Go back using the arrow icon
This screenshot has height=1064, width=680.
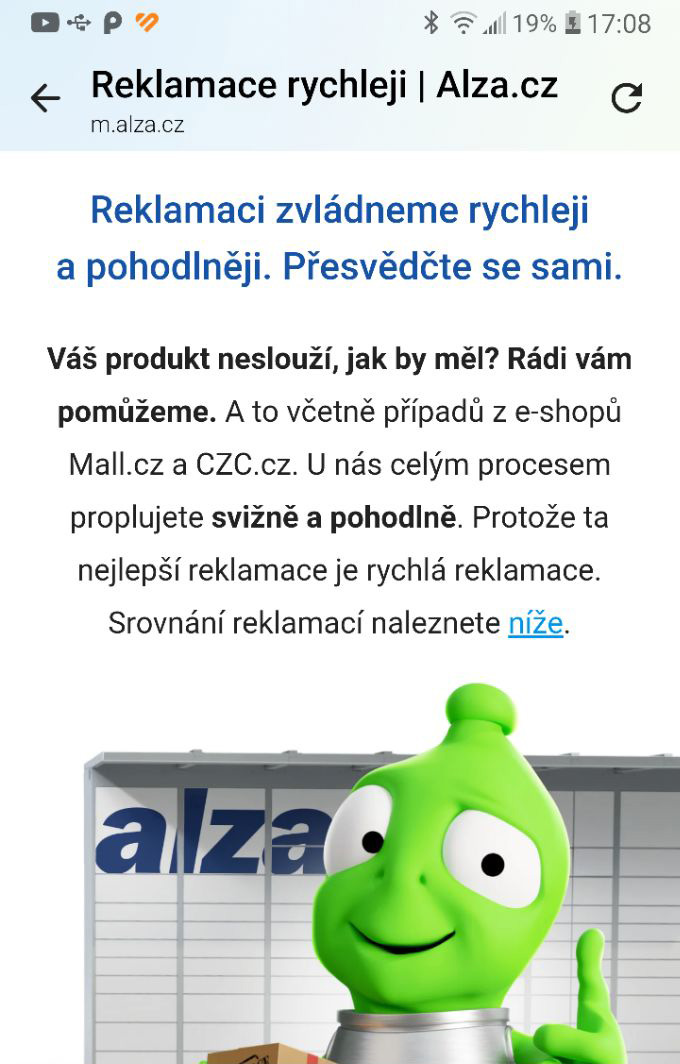point(45,98)
